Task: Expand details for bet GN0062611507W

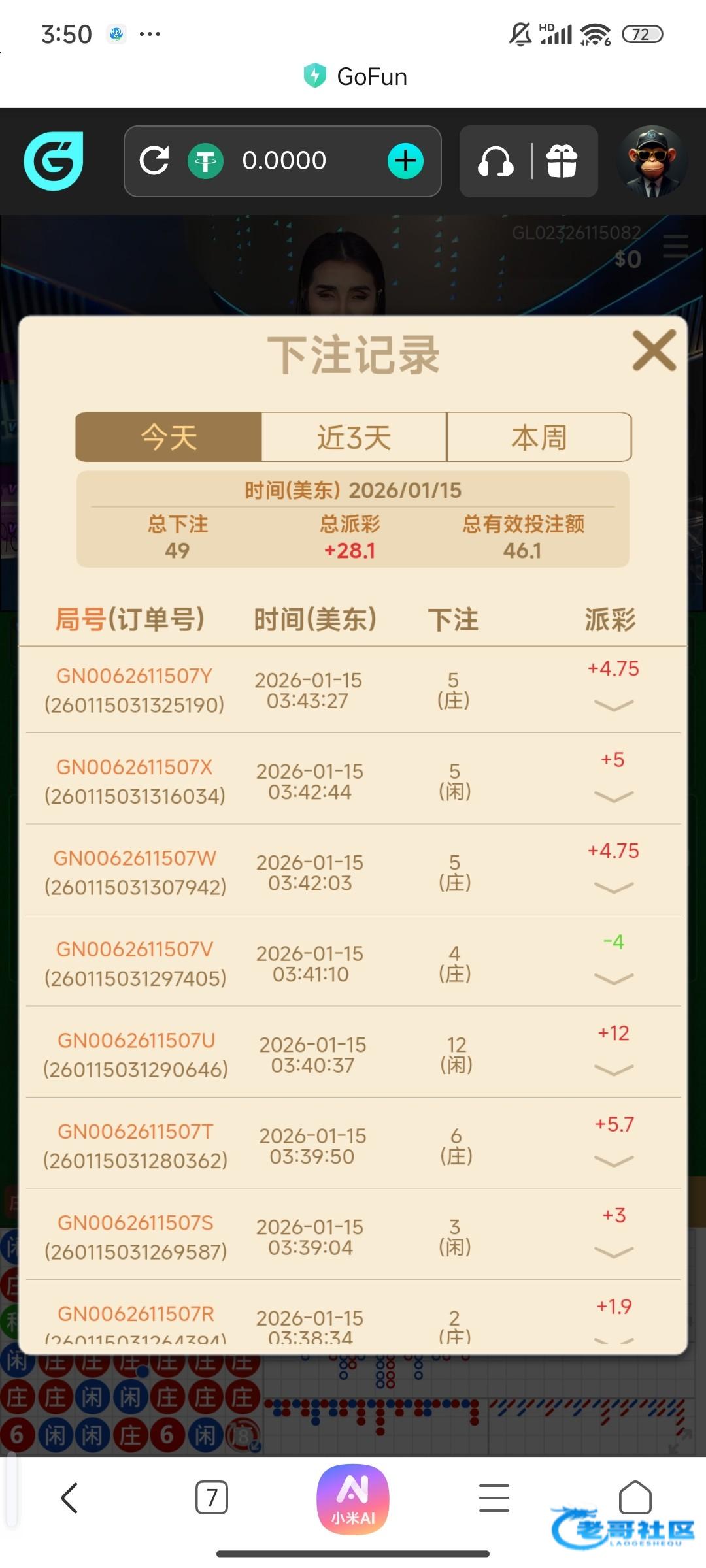Action: [613, 887]
